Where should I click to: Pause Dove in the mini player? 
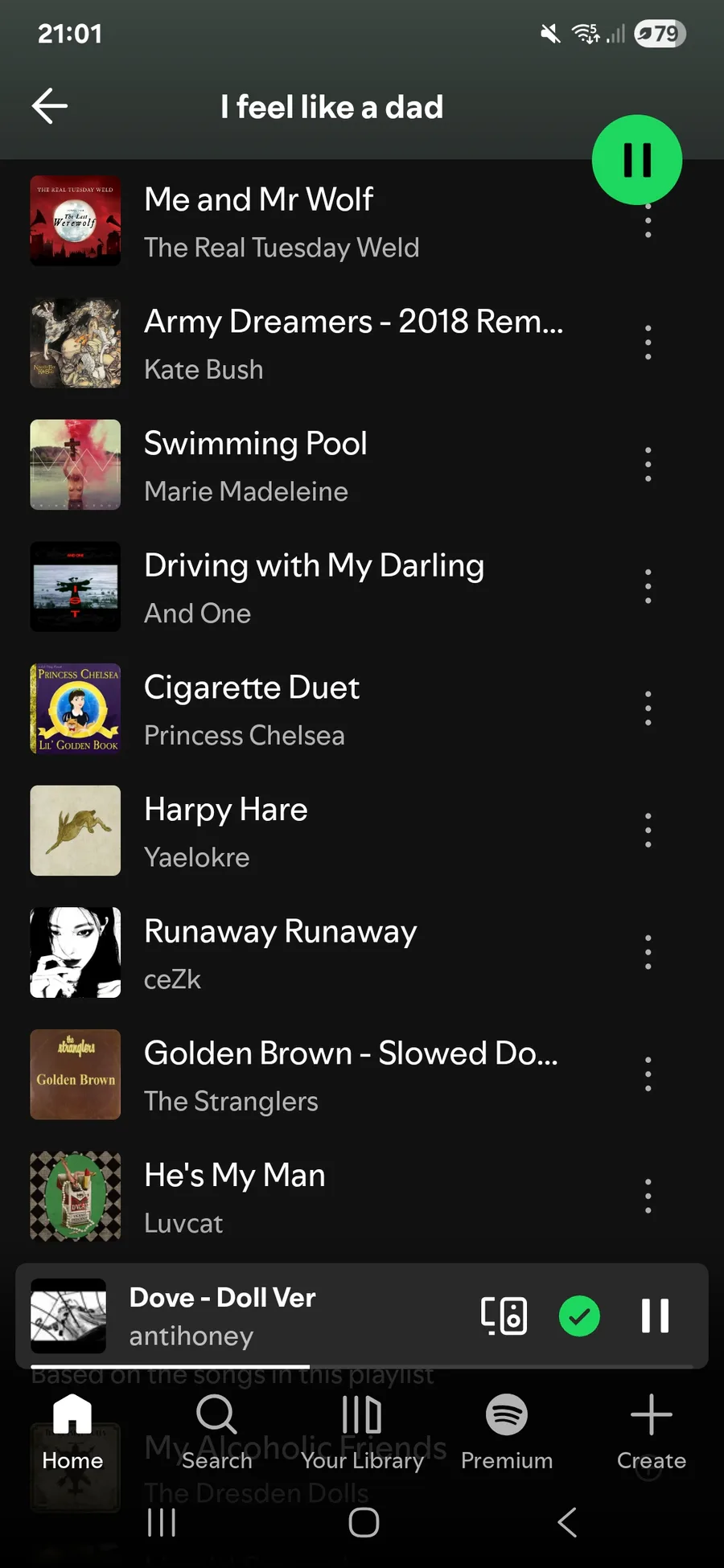[x=655, y=1316]
